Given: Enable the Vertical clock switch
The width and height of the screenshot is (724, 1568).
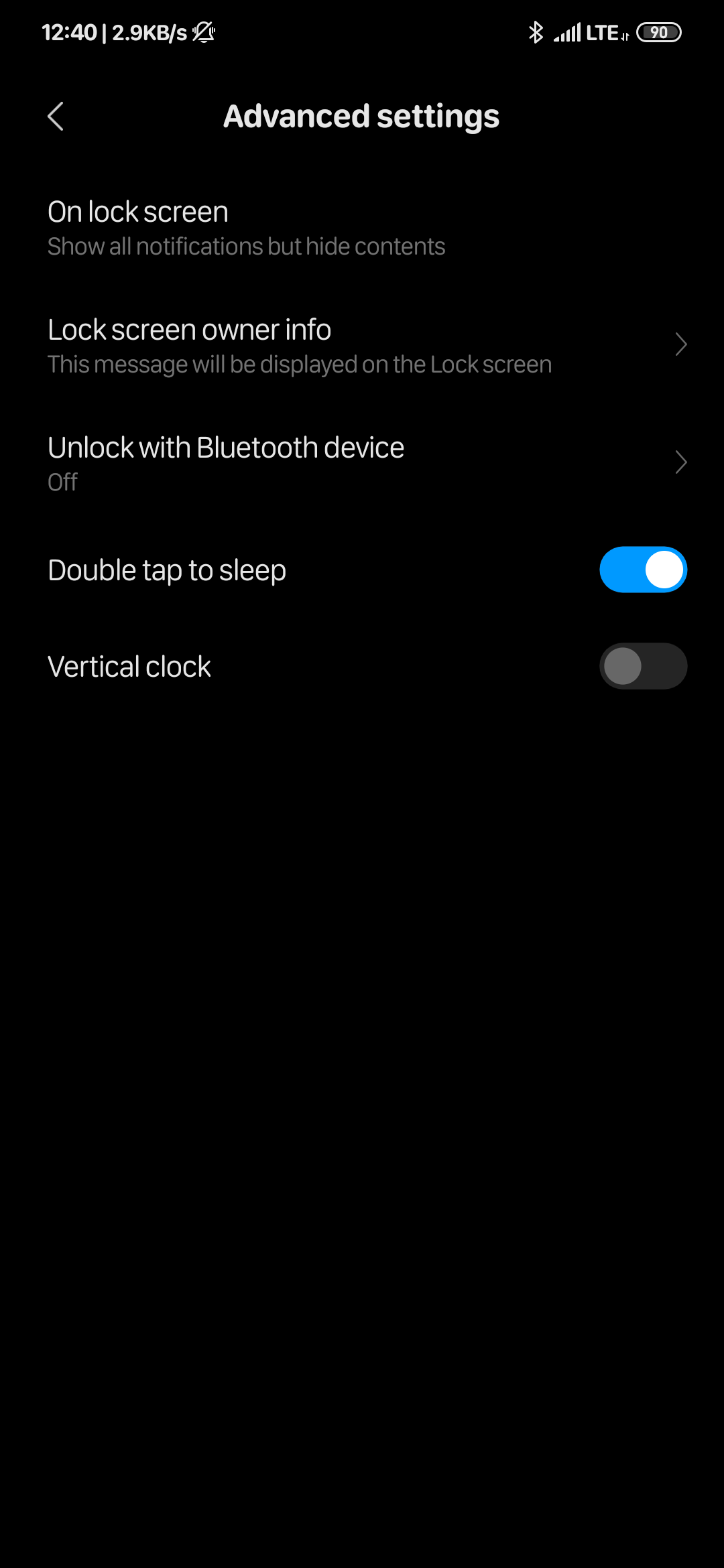Looking at the screenshot, I should [x=643, y=666].
